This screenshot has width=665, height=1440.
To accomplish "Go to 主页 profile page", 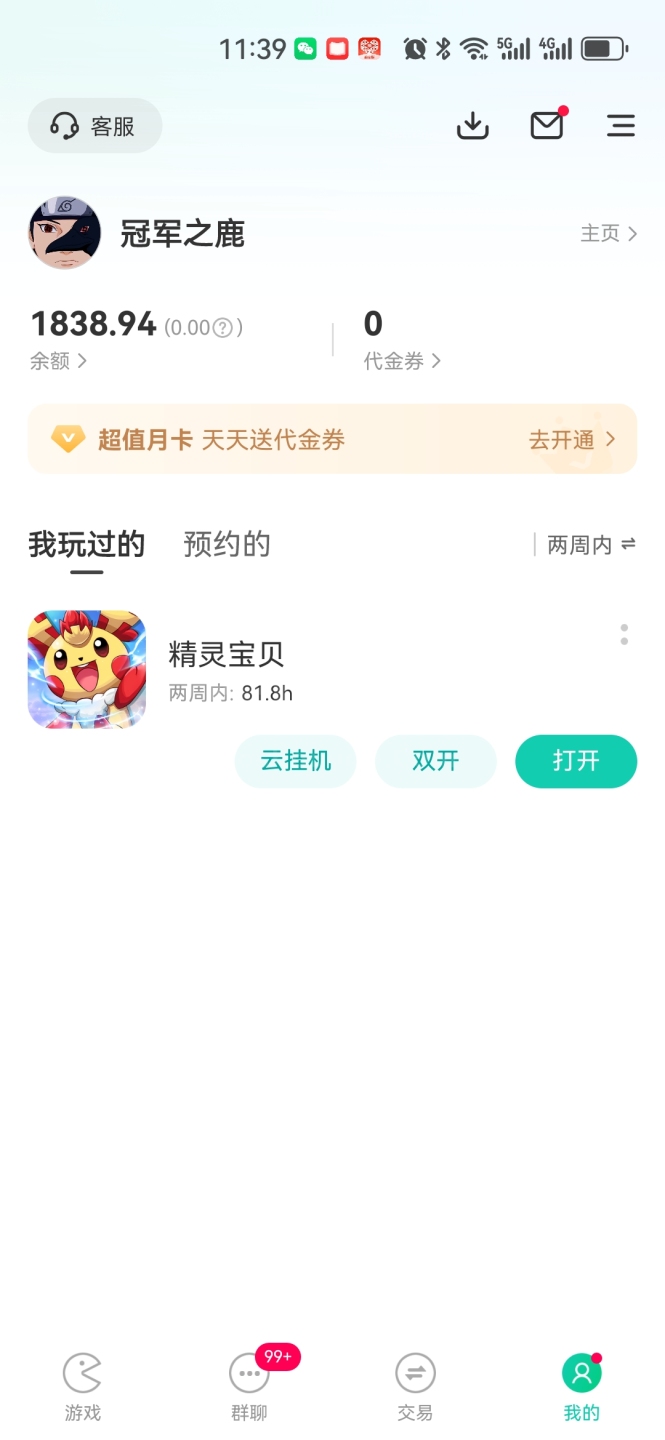I will coord(608,234).
